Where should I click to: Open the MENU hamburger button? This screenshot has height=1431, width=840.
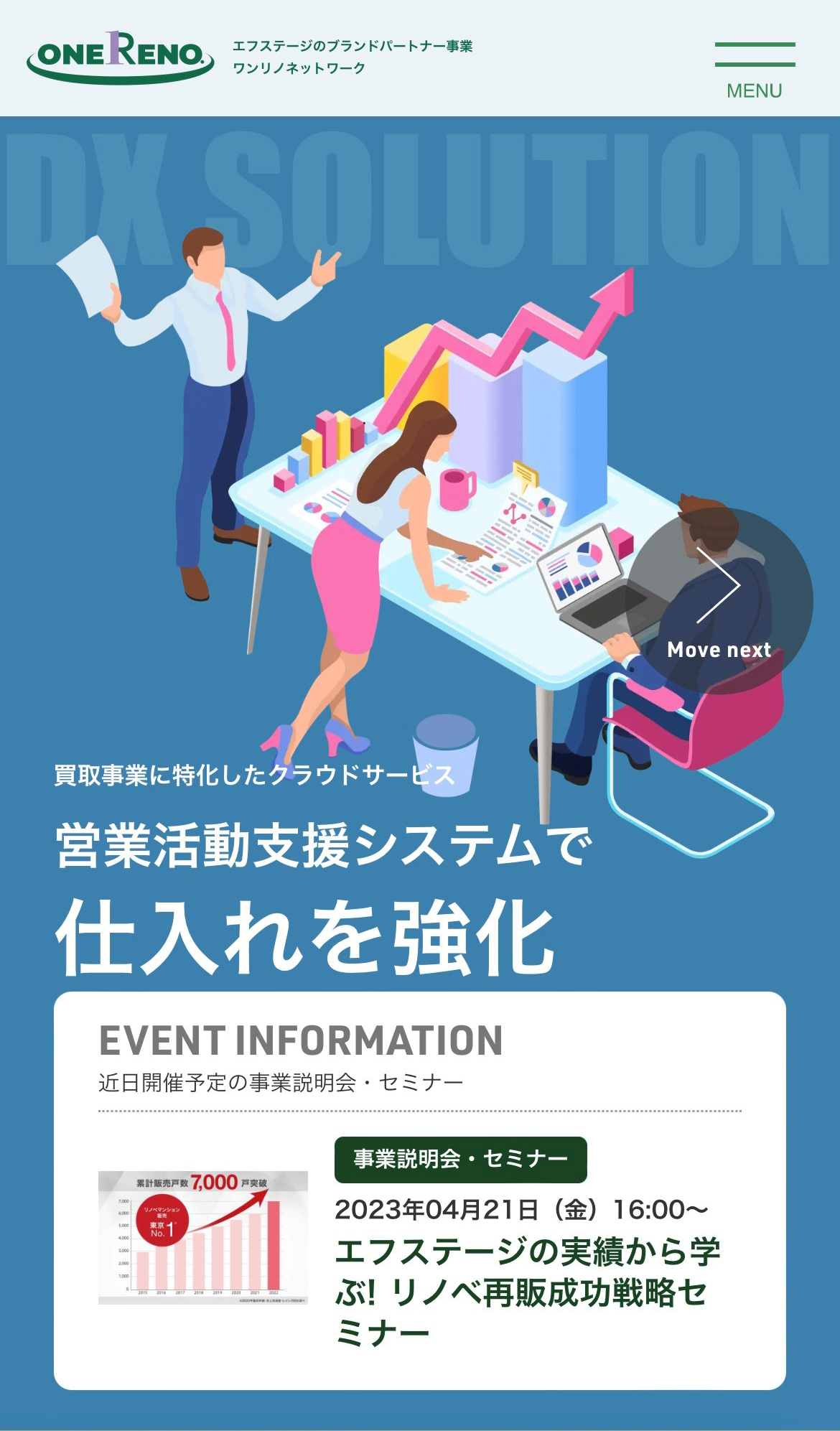[x=755, y=70]
